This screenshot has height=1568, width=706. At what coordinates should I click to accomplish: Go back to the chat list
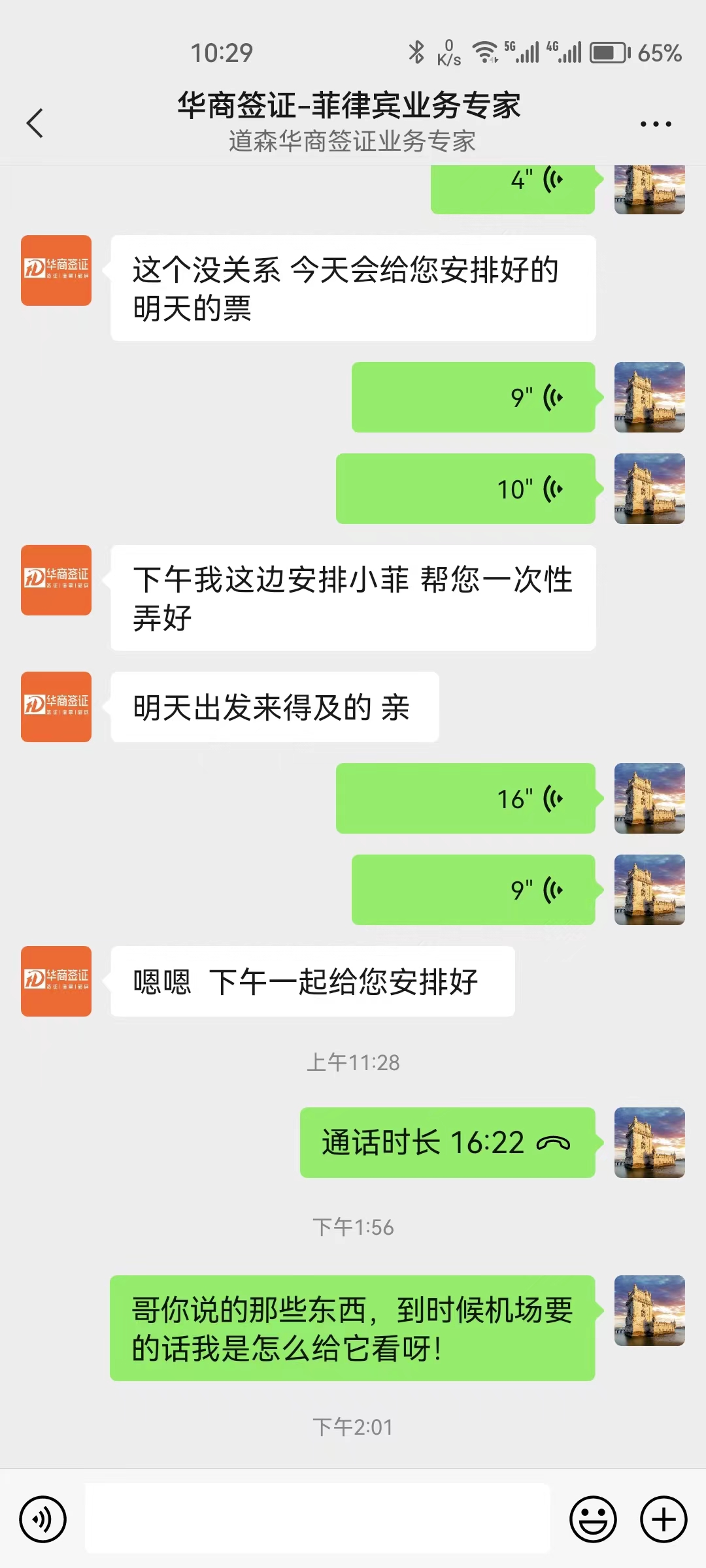point(35,123)
